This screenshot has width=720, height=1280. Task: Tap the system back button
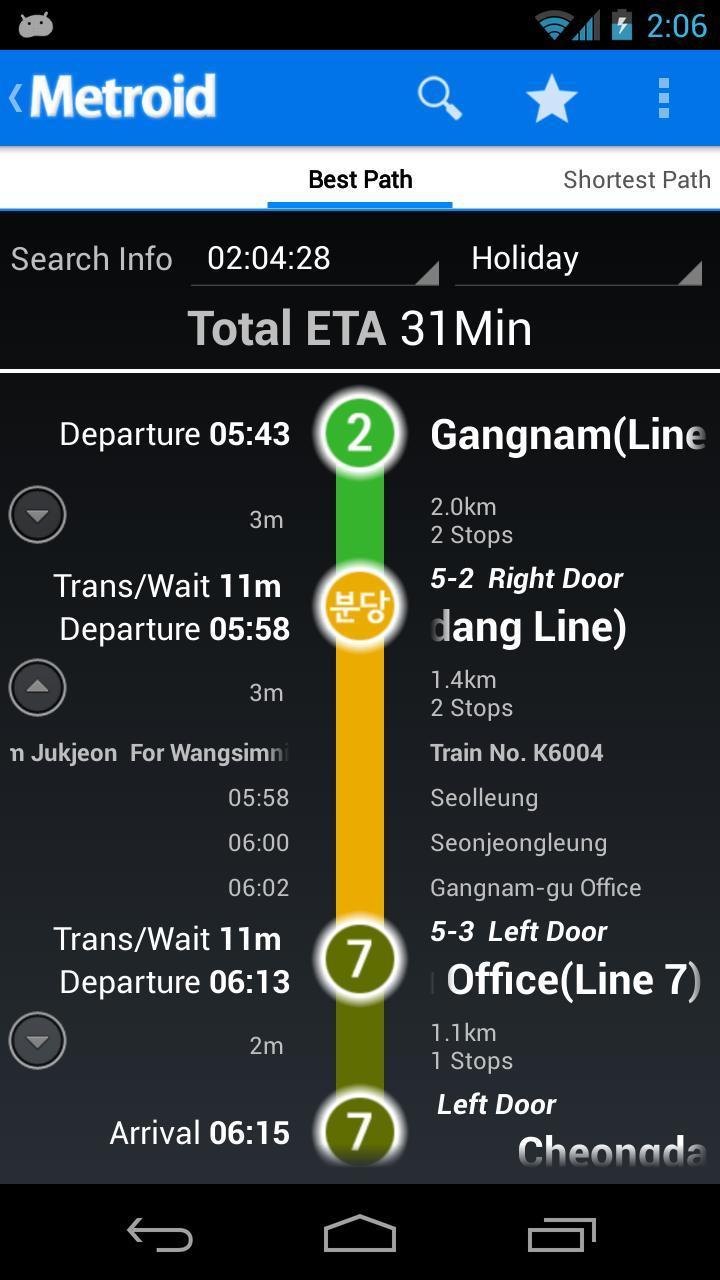(x=160, y=1235)
